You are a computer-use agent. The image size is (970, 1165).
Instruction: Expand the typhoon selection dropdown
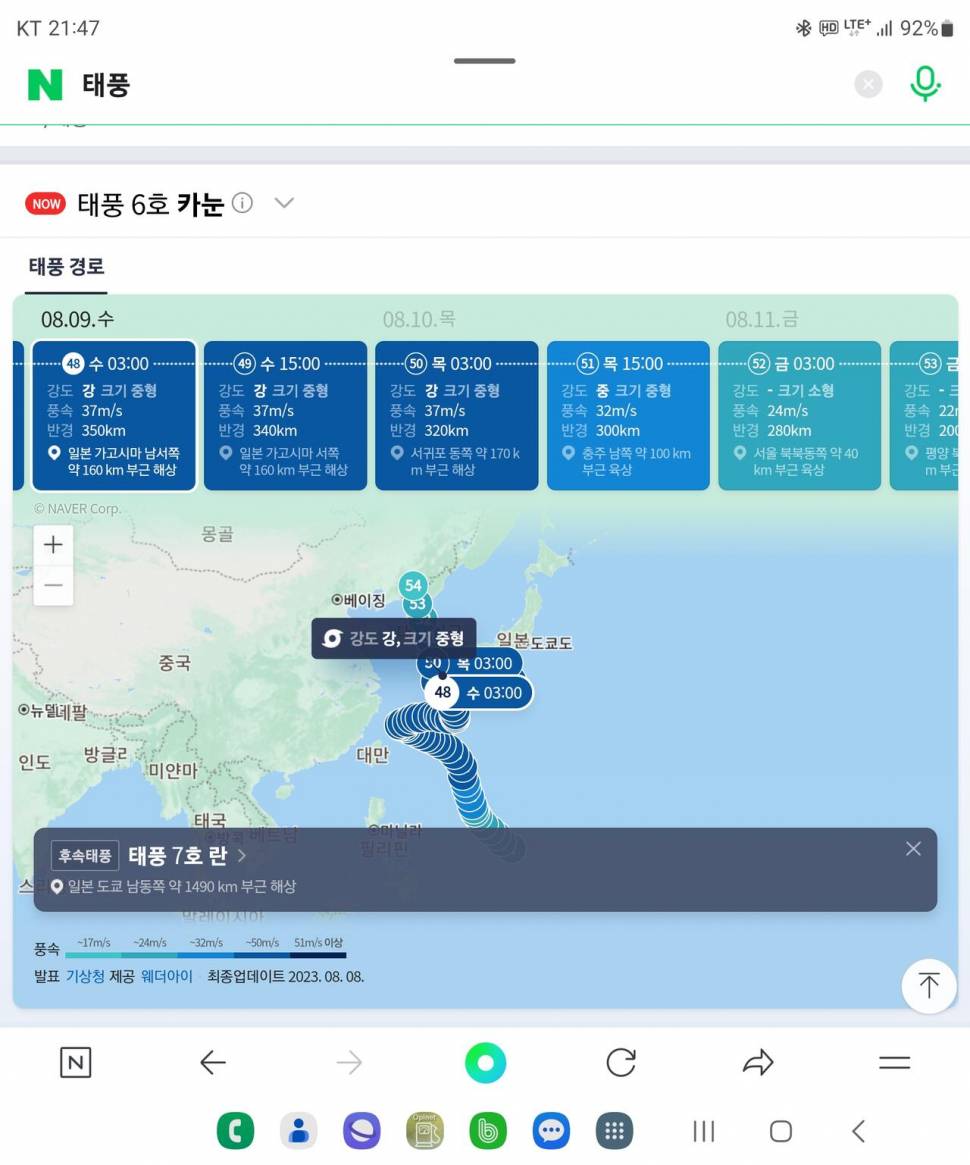284,203
